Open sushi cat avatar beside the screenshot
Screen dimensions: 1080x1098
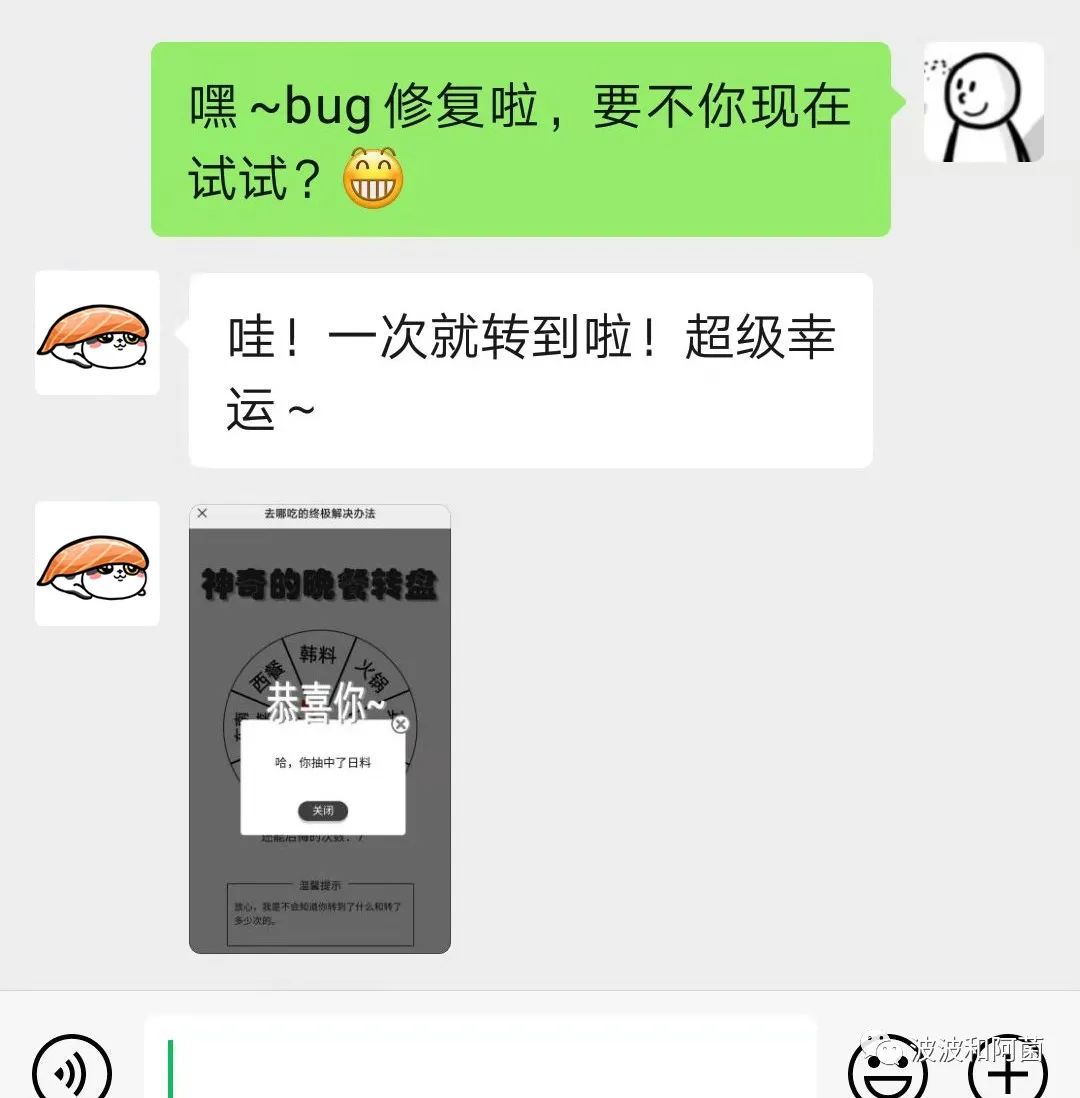click(97, 564)
